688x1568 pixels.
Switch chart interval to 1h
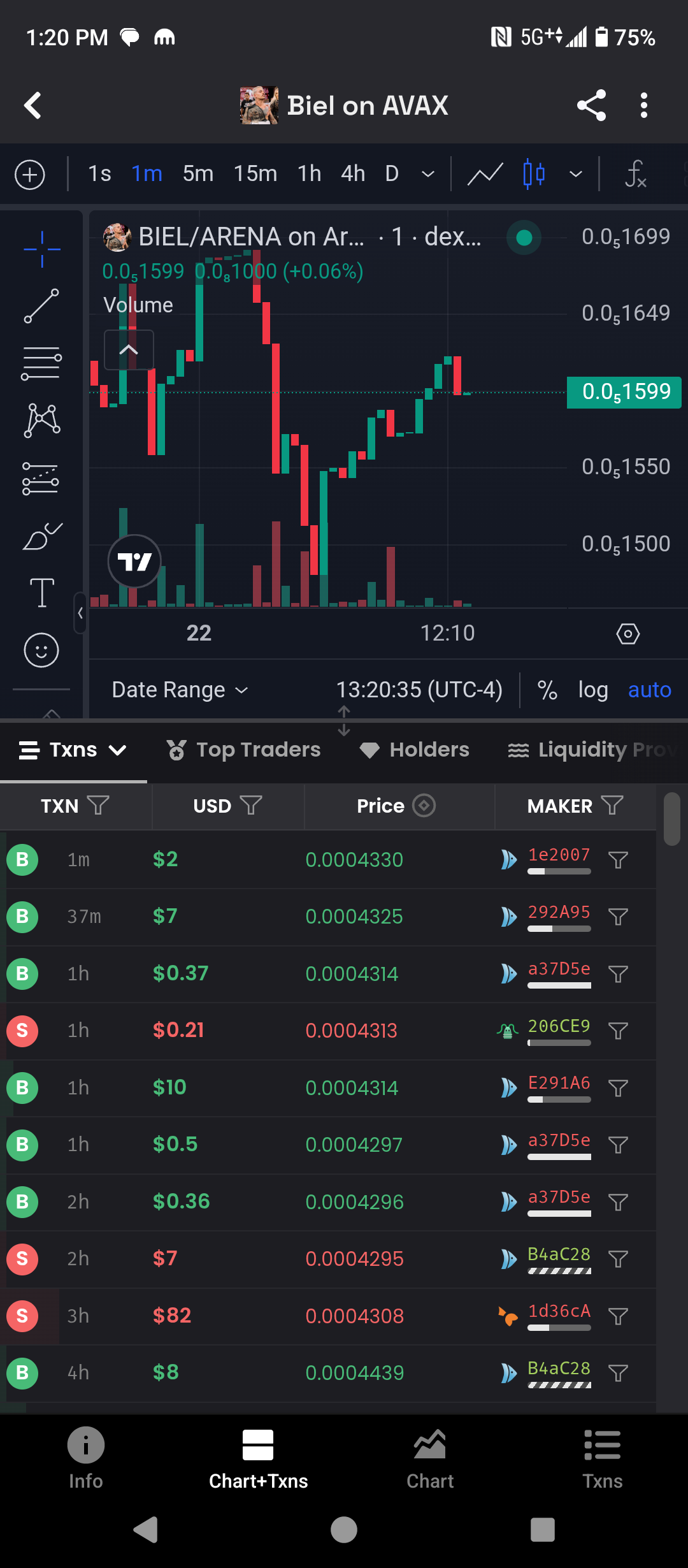[x=309, y=173]
